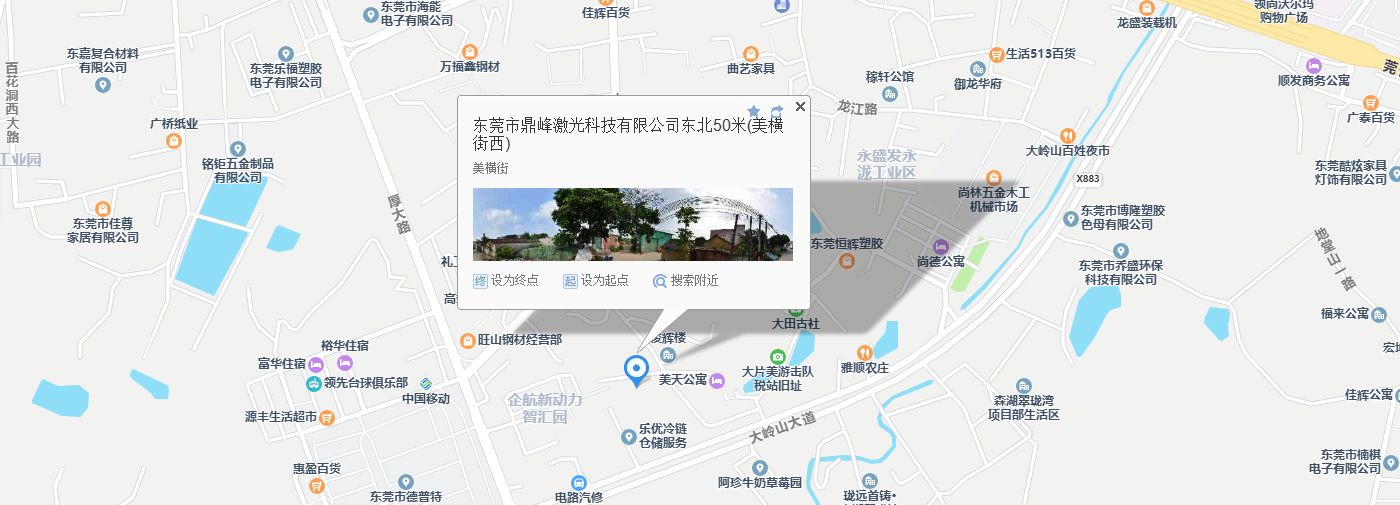The height and width of the screenshot is (505, 1400).
Task: Select 设为终点 to set as destination
Action: (506, 281)
